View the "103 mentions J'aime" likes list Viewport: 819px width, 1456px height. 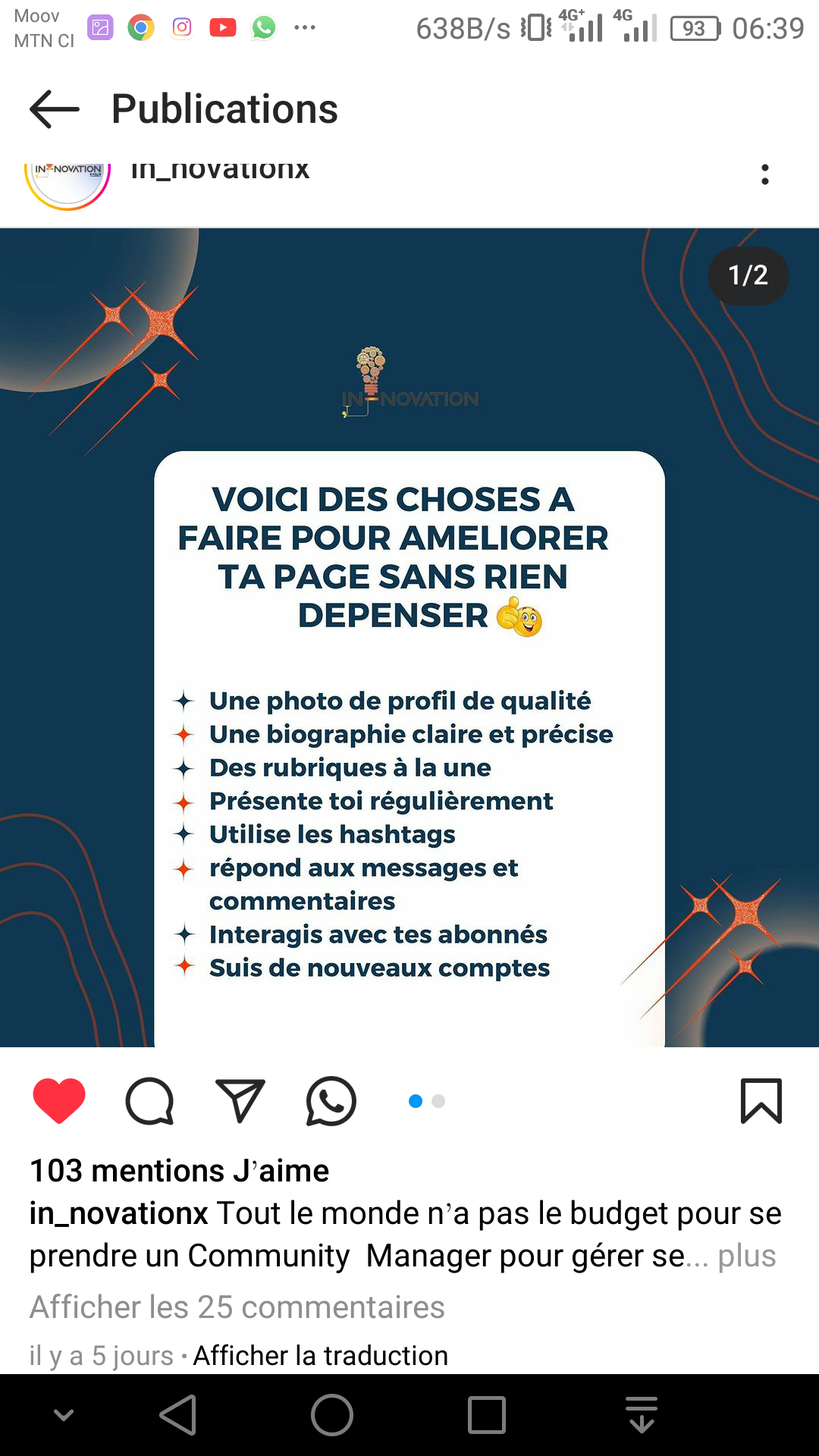(x=180, y=1171)
